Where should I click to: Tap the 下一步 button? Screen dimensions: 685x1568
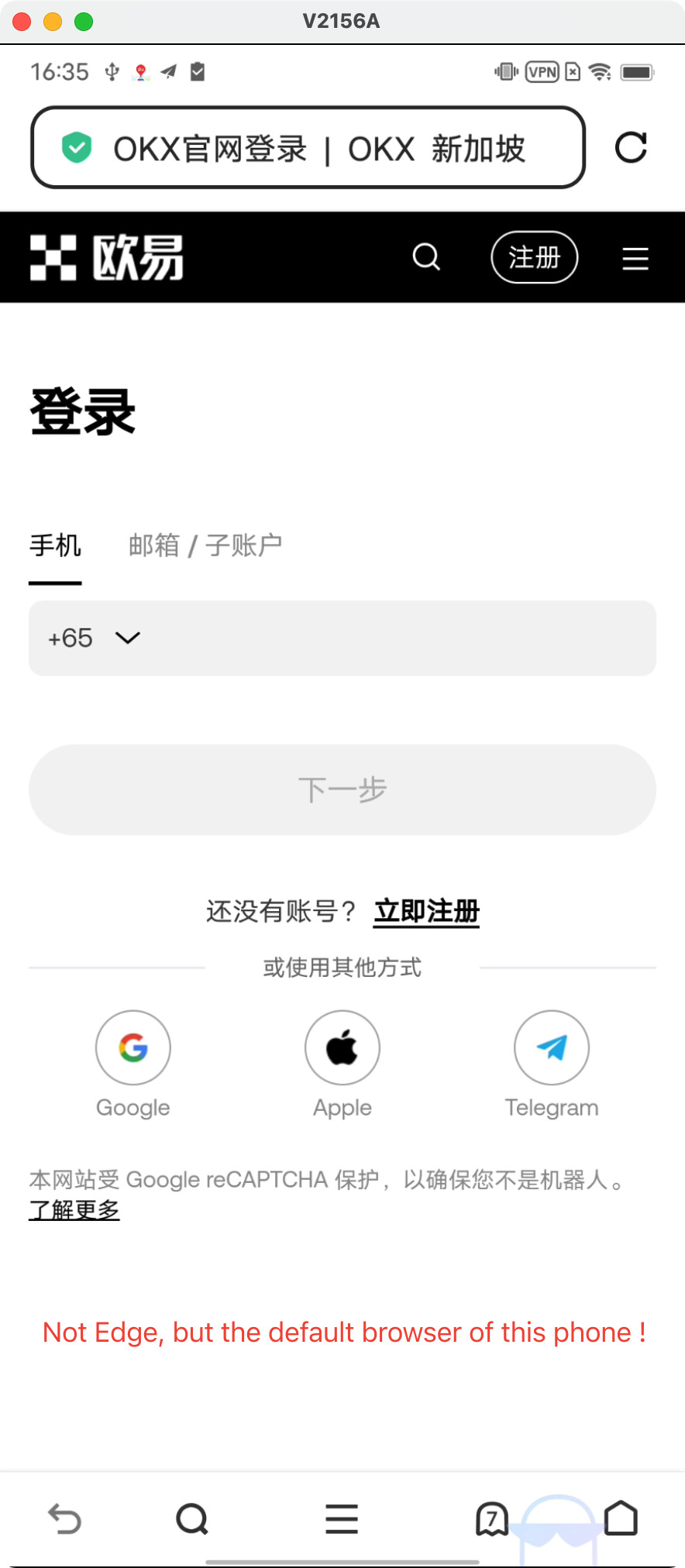point(342,789)
